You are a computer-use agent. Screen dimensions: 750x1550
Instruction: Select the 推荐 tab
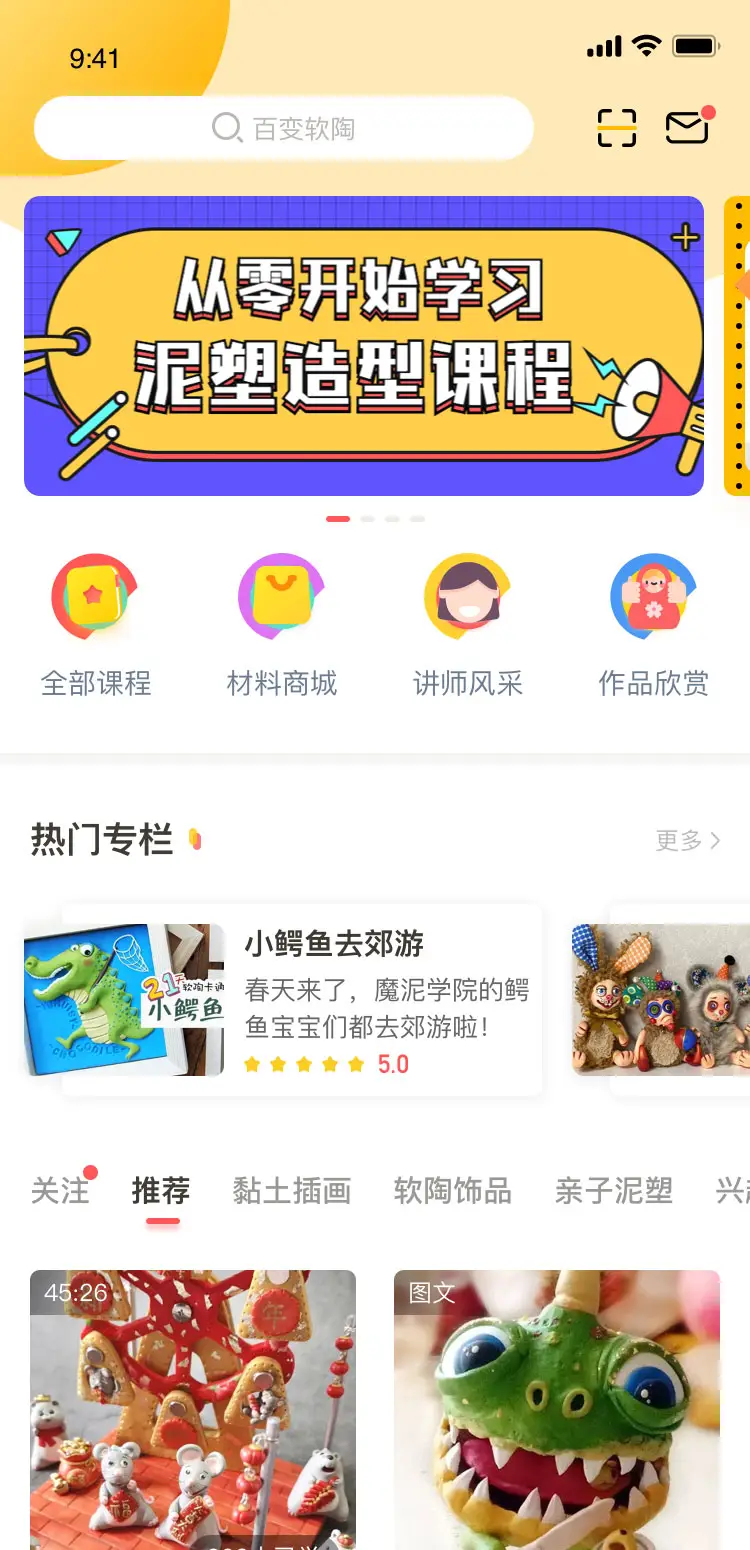tap(161, 1191)
